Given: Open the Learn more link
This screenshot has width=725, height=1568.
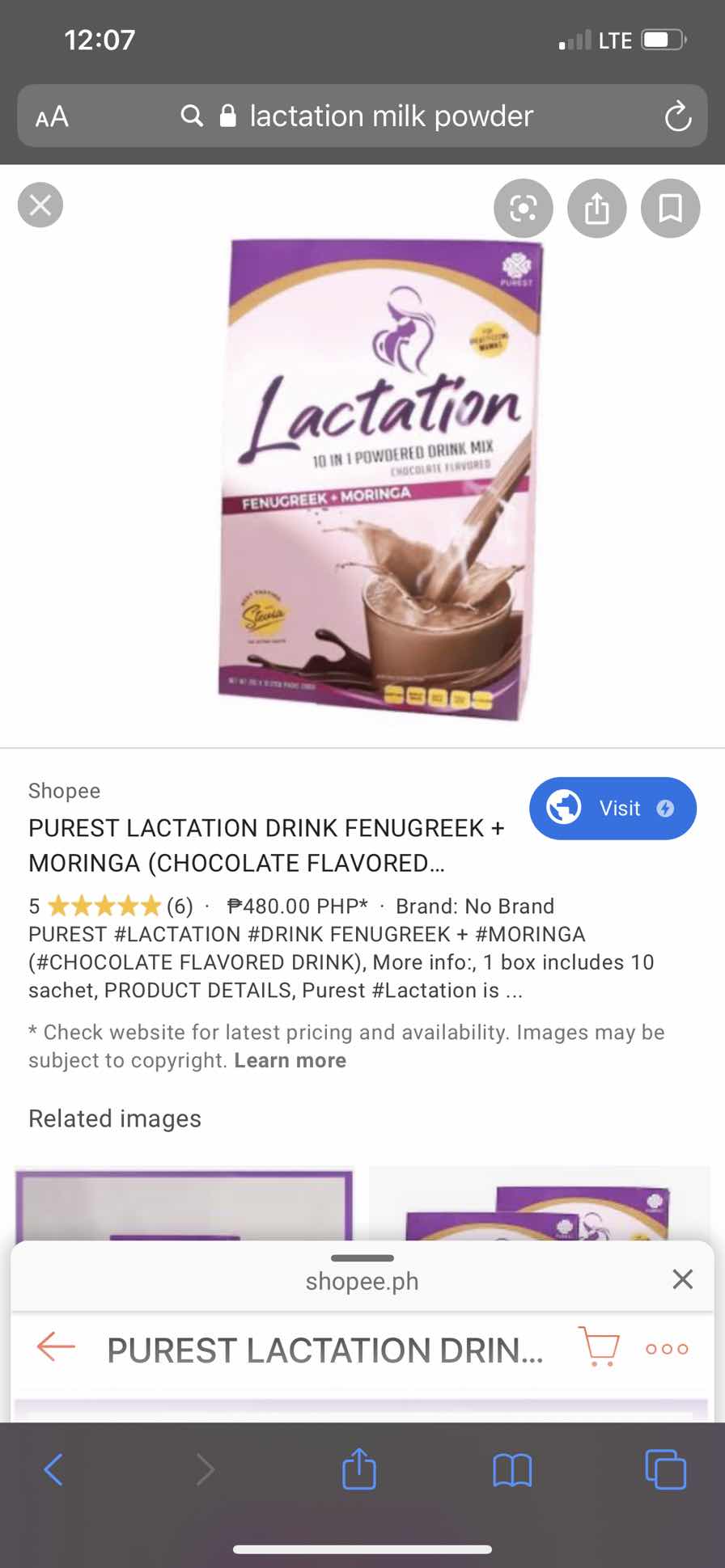Looking at the screenshot, I should click(290, 1060).
